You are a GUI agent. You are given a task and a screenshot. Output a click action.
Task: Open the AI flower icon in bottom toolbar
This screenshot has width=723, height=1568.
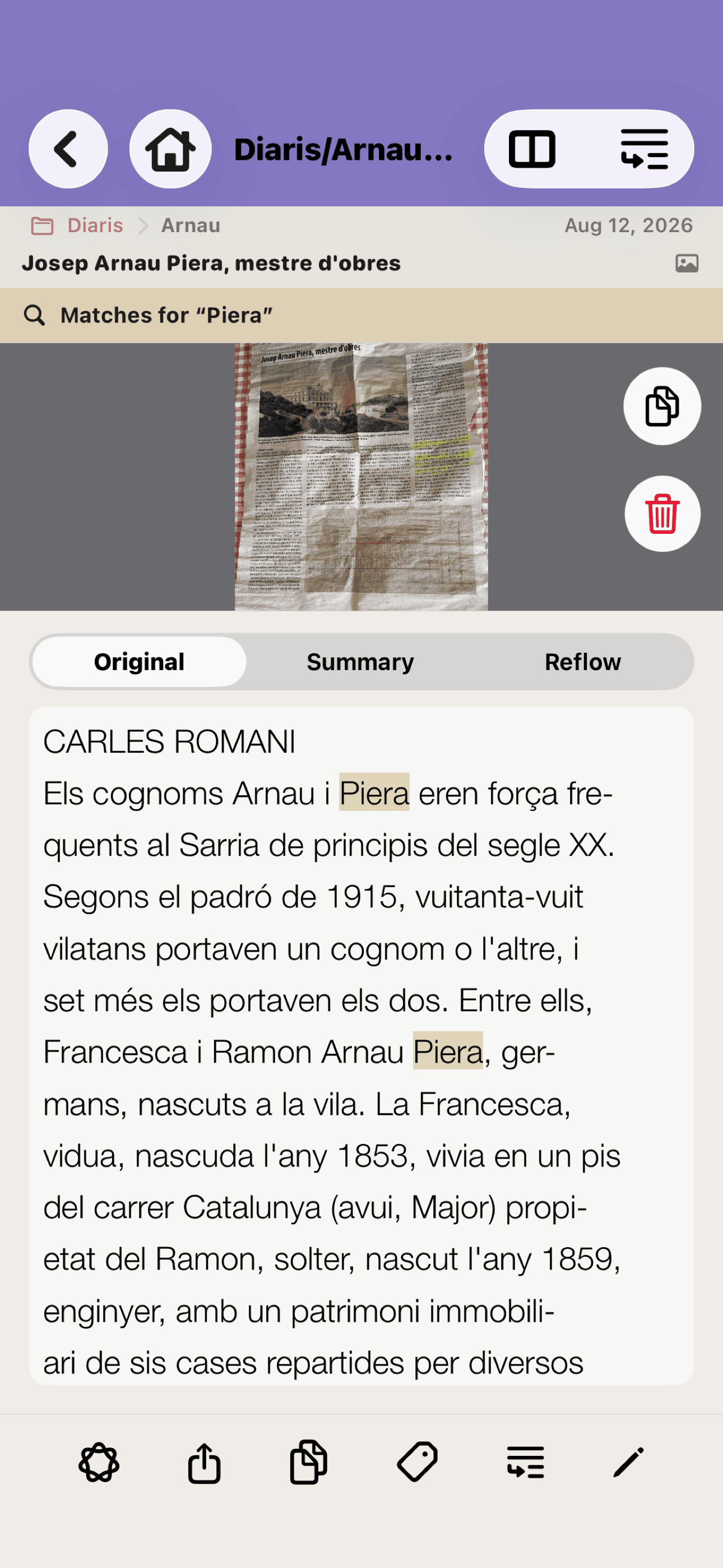(99, 1463)
